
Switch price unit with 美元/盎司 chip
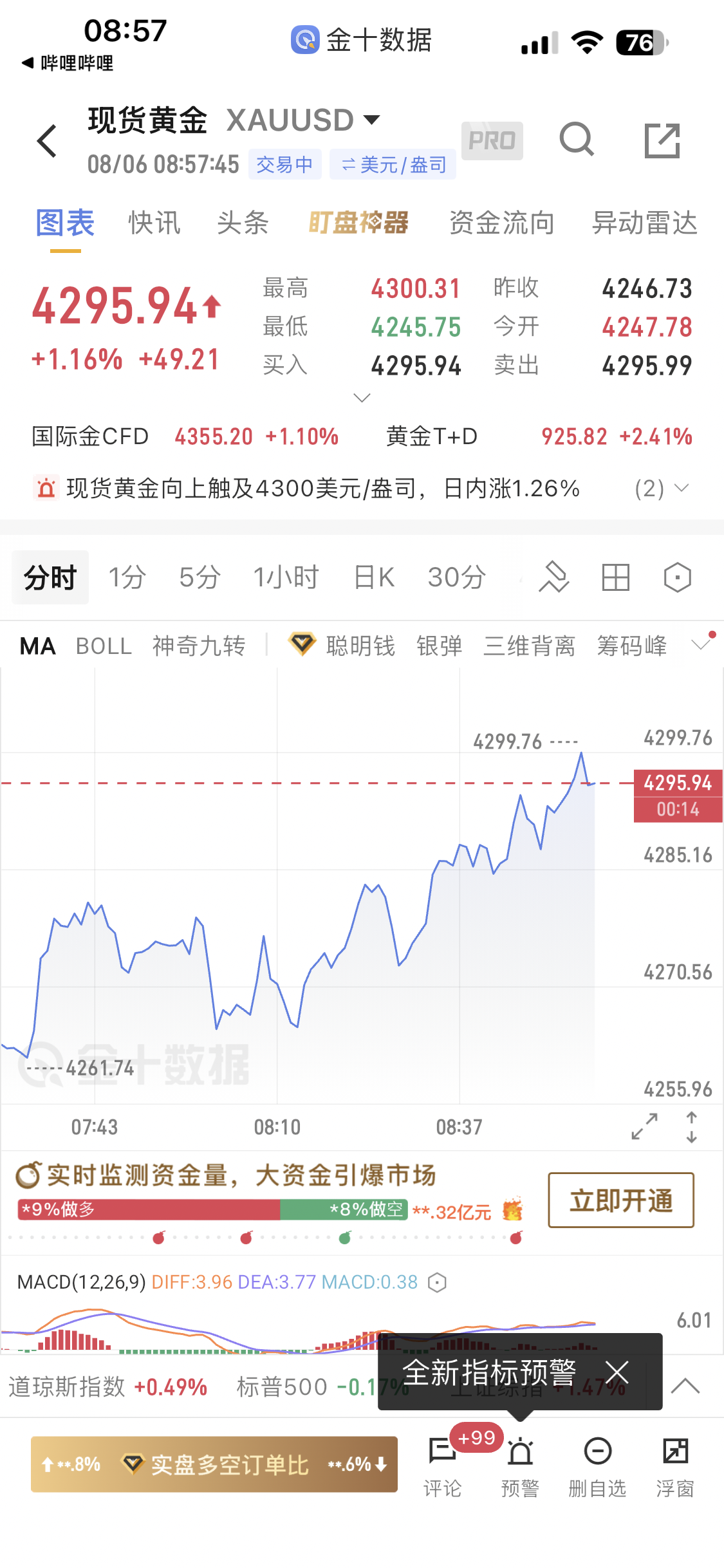point(393,165)
